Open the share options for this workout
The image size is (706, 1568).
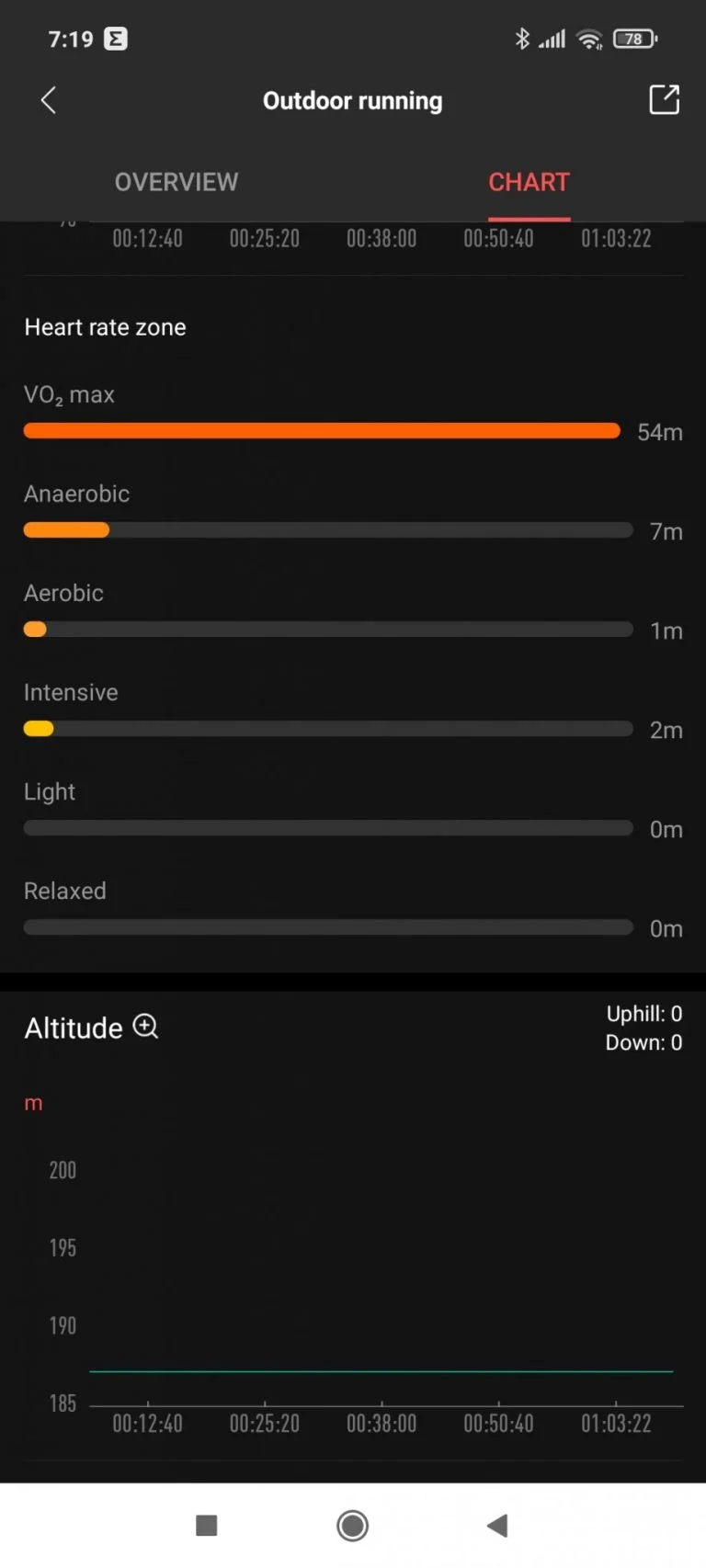664,99
